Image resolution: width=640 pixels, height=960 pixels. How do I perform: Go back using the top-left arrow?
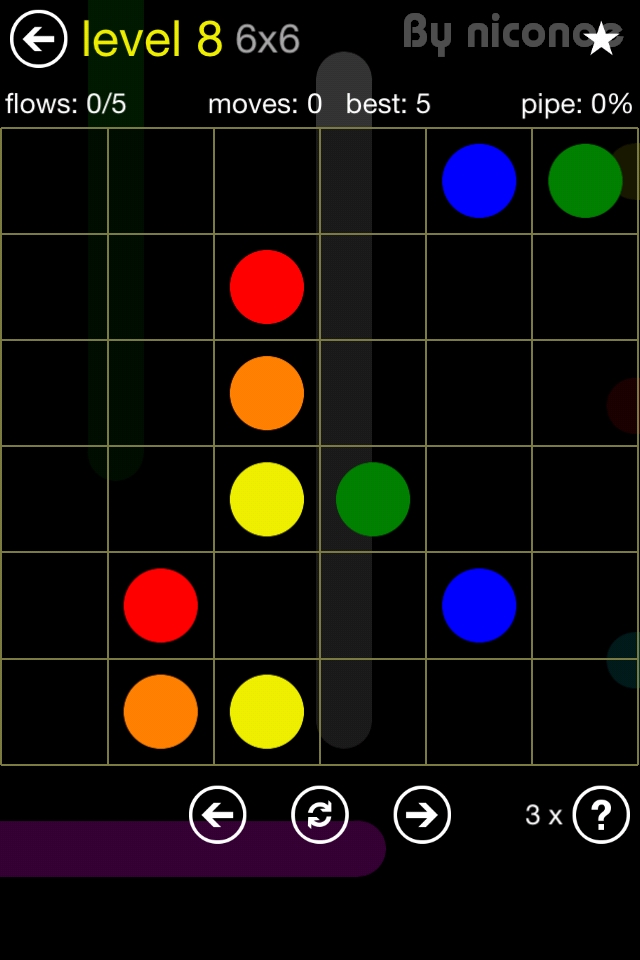click(x=38, y=39)
